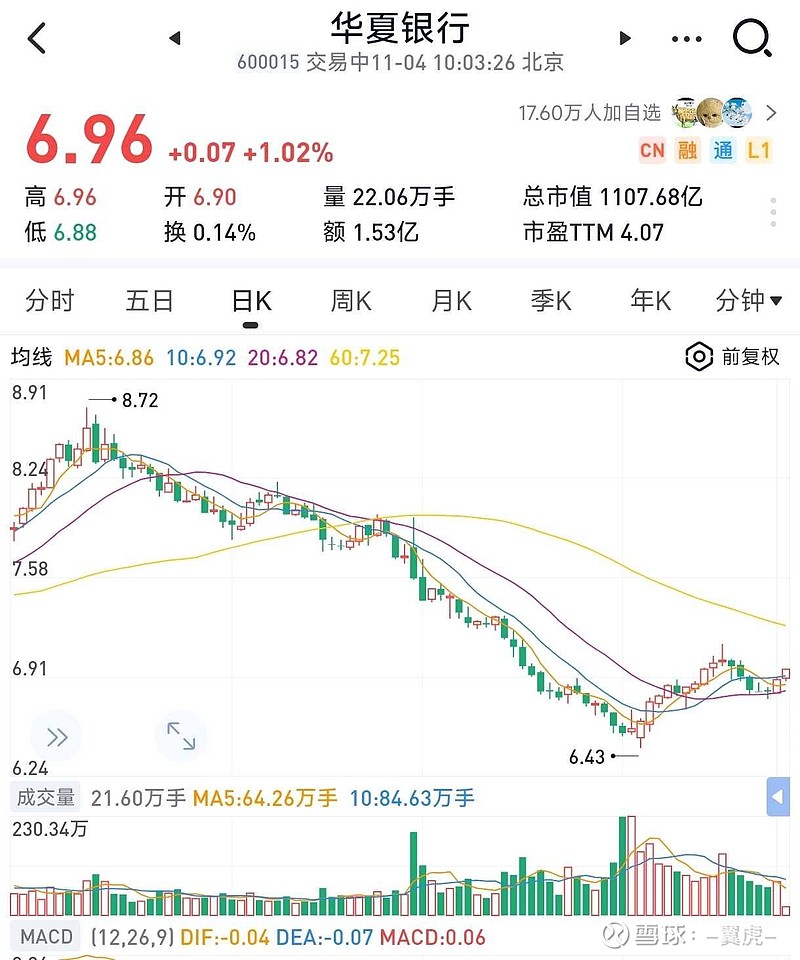Switch to the 月K monthly chart tab

tap(450, 300)
